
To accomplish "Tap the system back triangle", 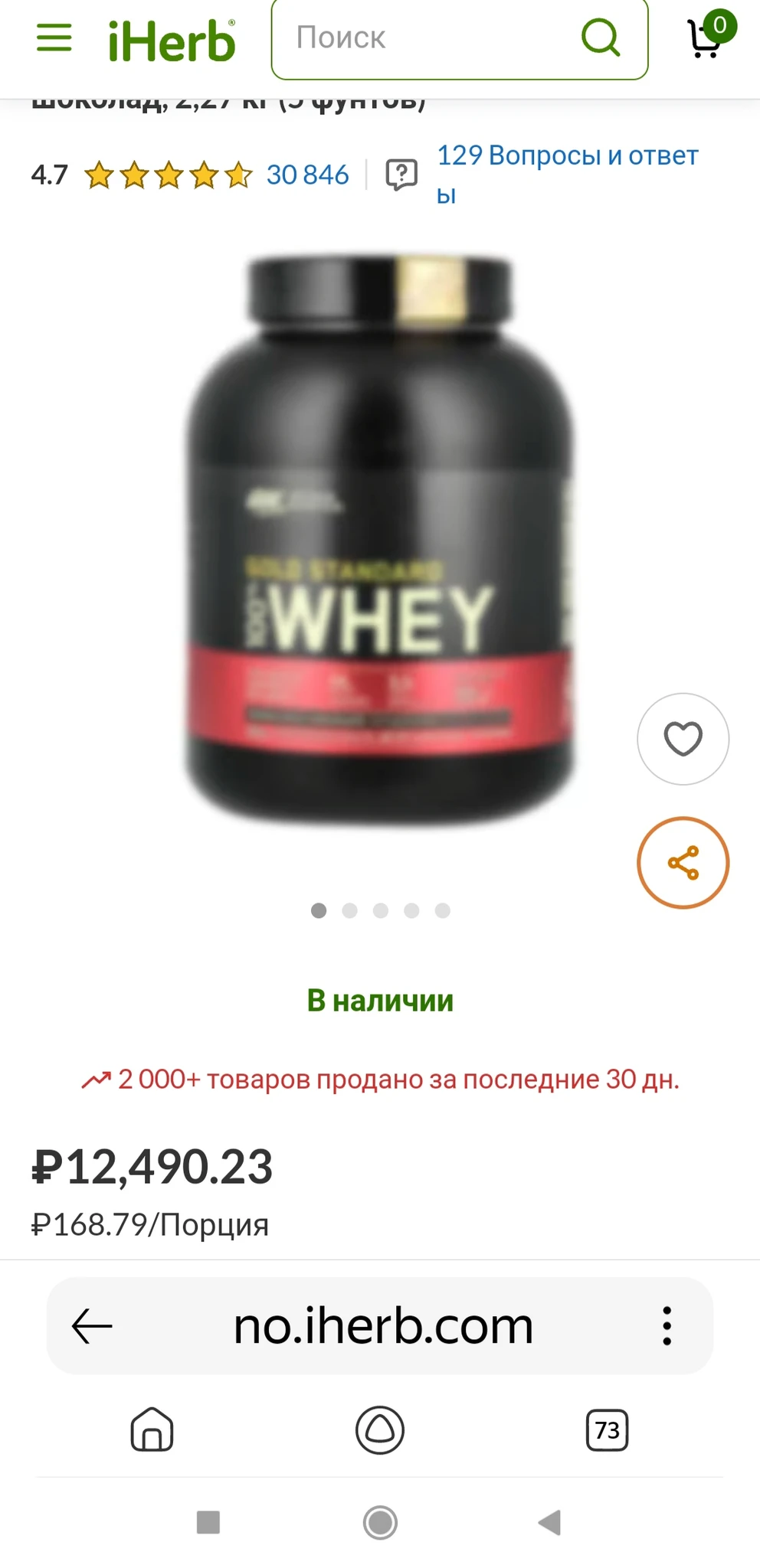I will pyautogui.click(x=550, y=1522).
